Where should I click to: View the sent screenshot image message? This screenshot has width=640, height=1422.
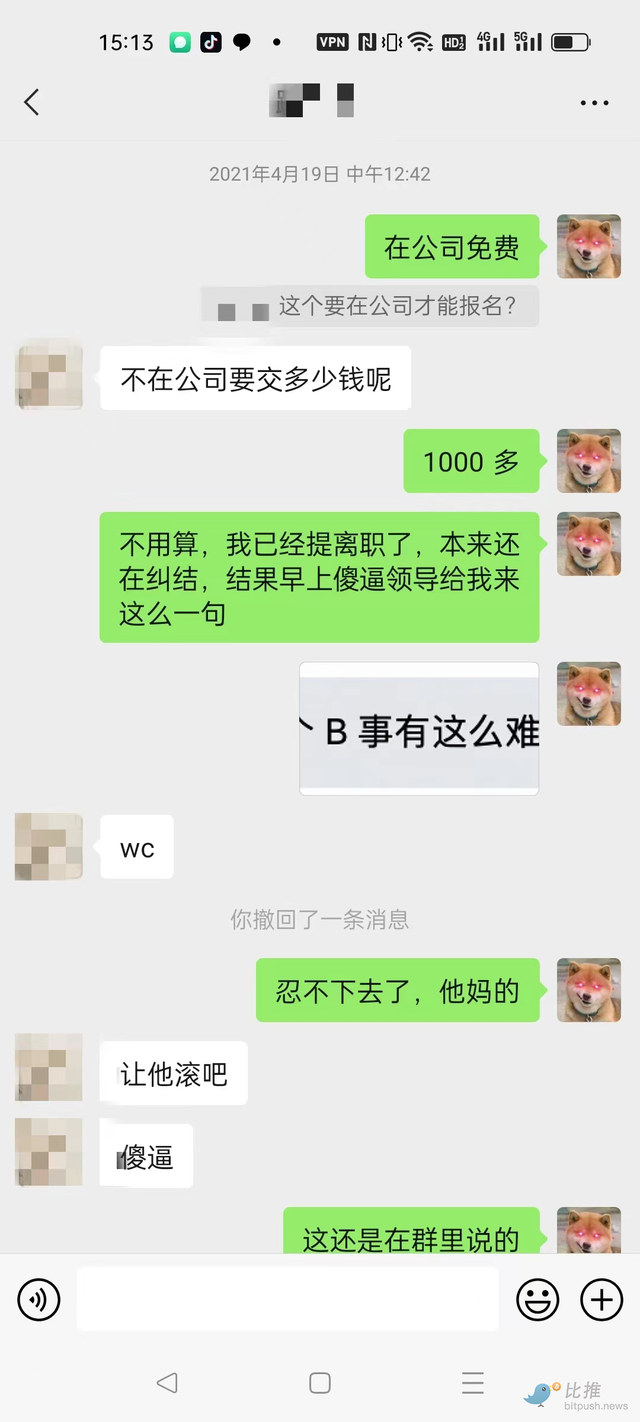(419, 729)
